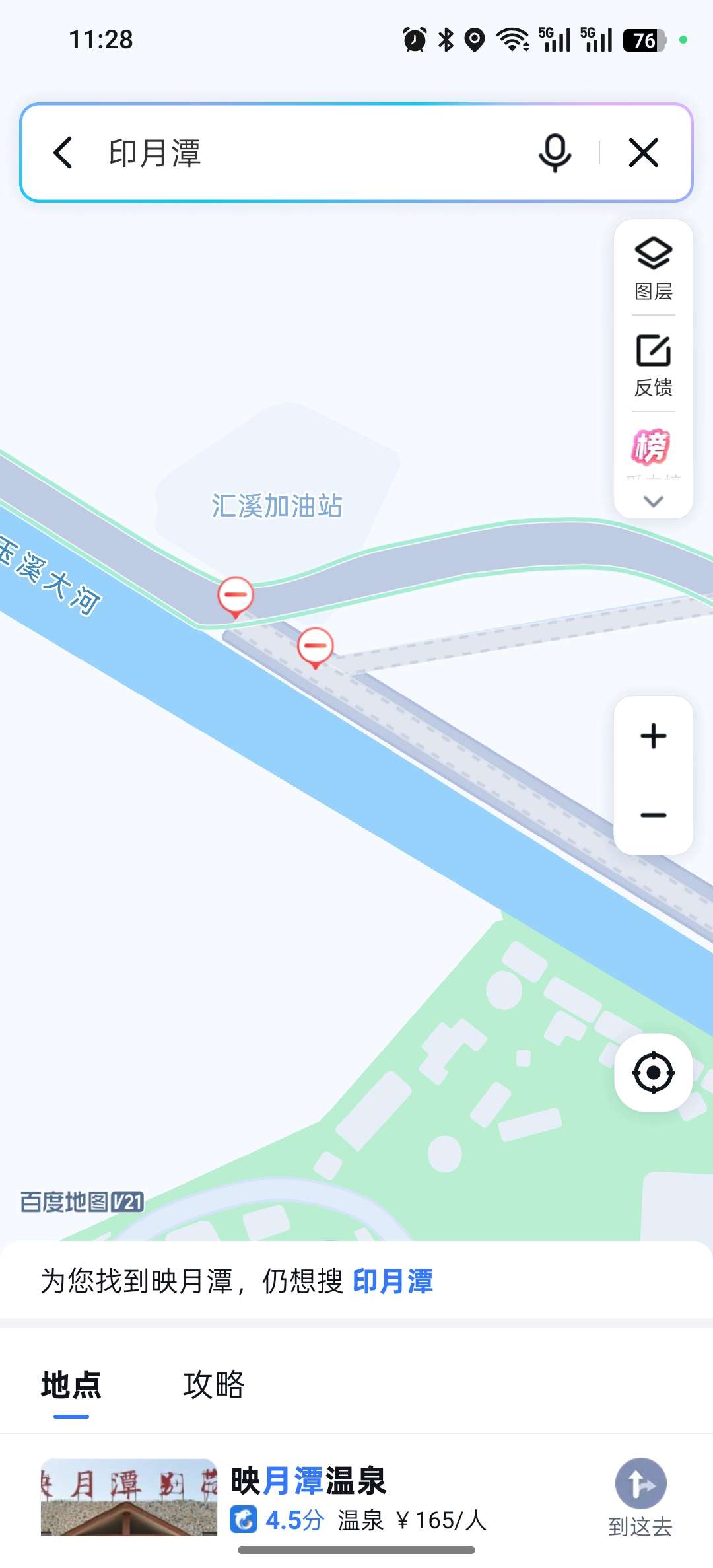The width and height of the screenshot is (713, 1568).
Task: Expand the side toolbar chevron
Action: (653, 501)
